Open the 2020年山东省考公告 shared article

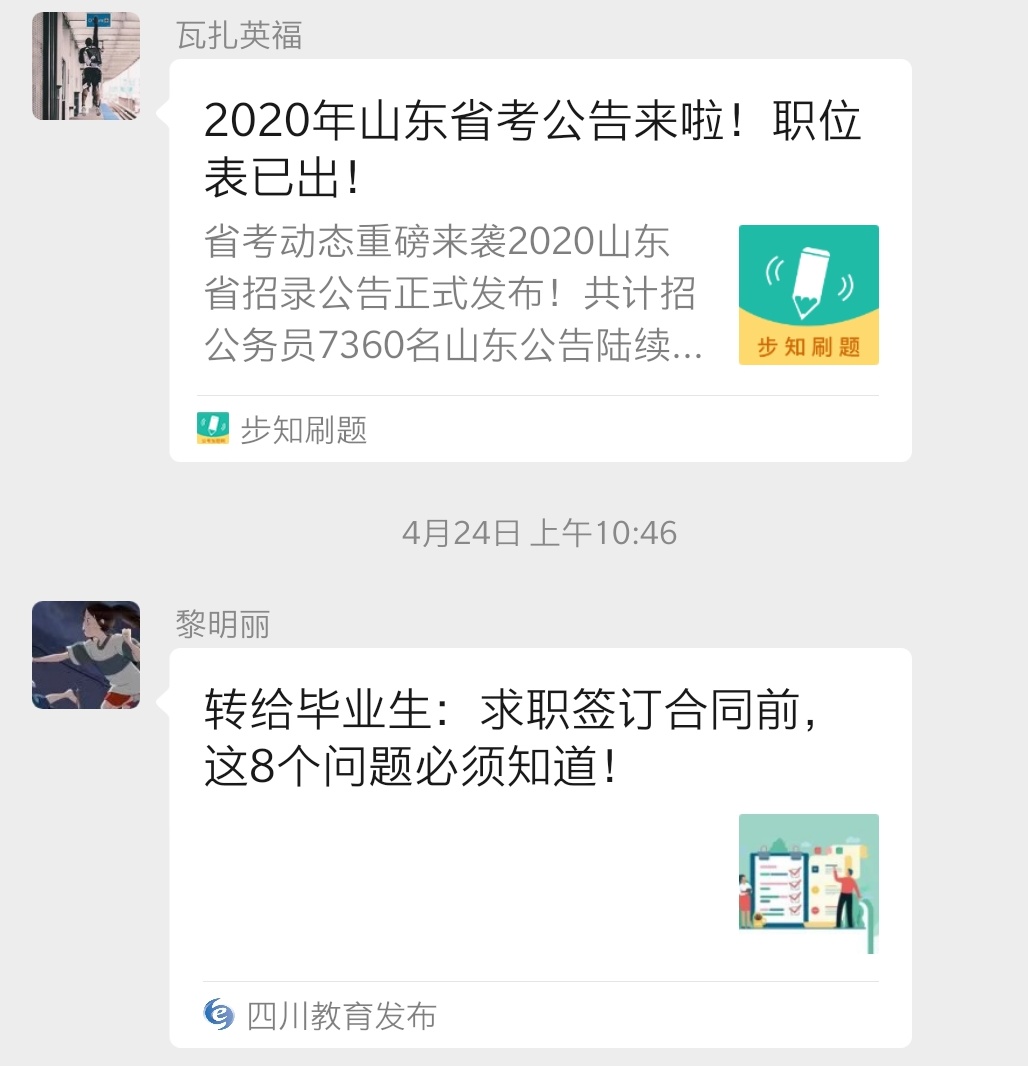pos(532,150)
